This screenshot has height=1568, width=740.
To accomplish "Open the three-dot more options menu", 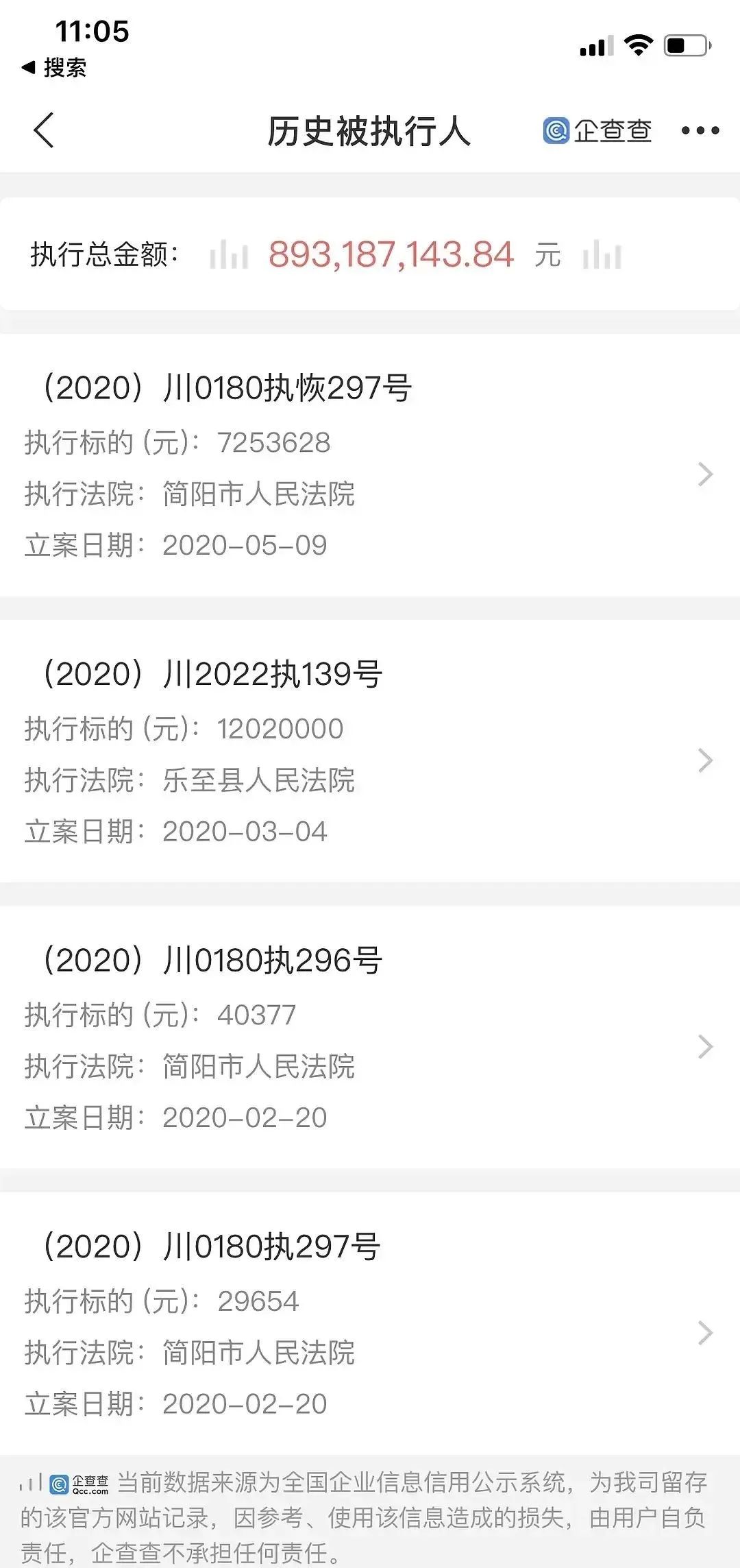I will click(700, 130).
